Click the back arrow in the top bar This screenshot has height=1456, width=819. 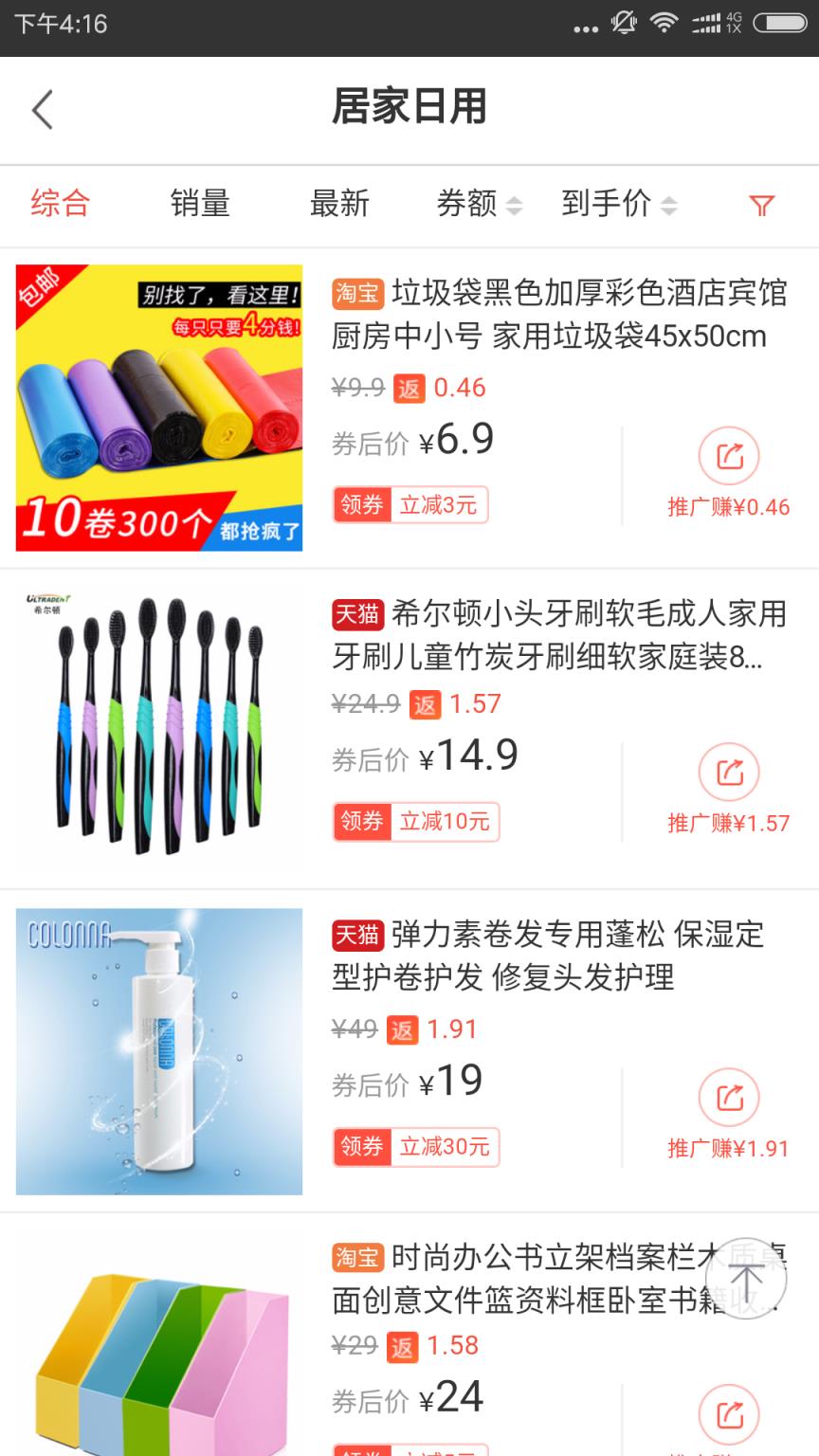click(40, 109)
